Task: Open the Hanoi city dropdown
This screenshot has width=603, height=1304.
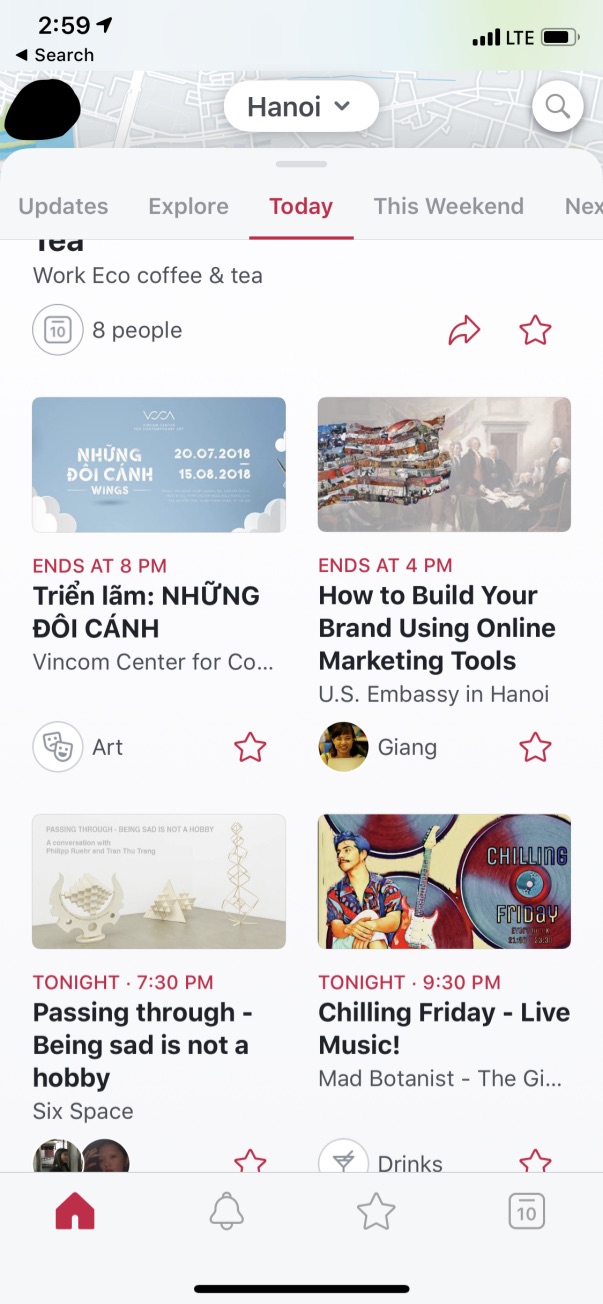Action: [x=300, y=107]
